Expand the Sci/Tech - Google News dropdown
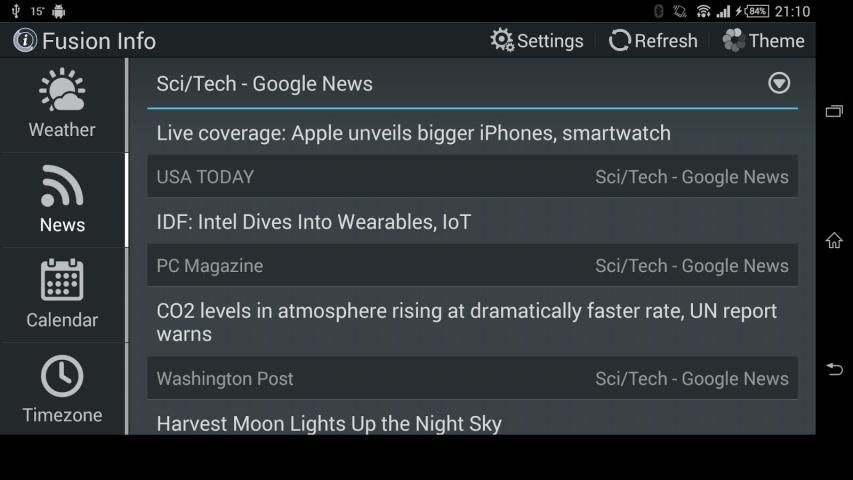Image resolution: width=853 pixels, height=480 pixels. [x=779, y=84]
